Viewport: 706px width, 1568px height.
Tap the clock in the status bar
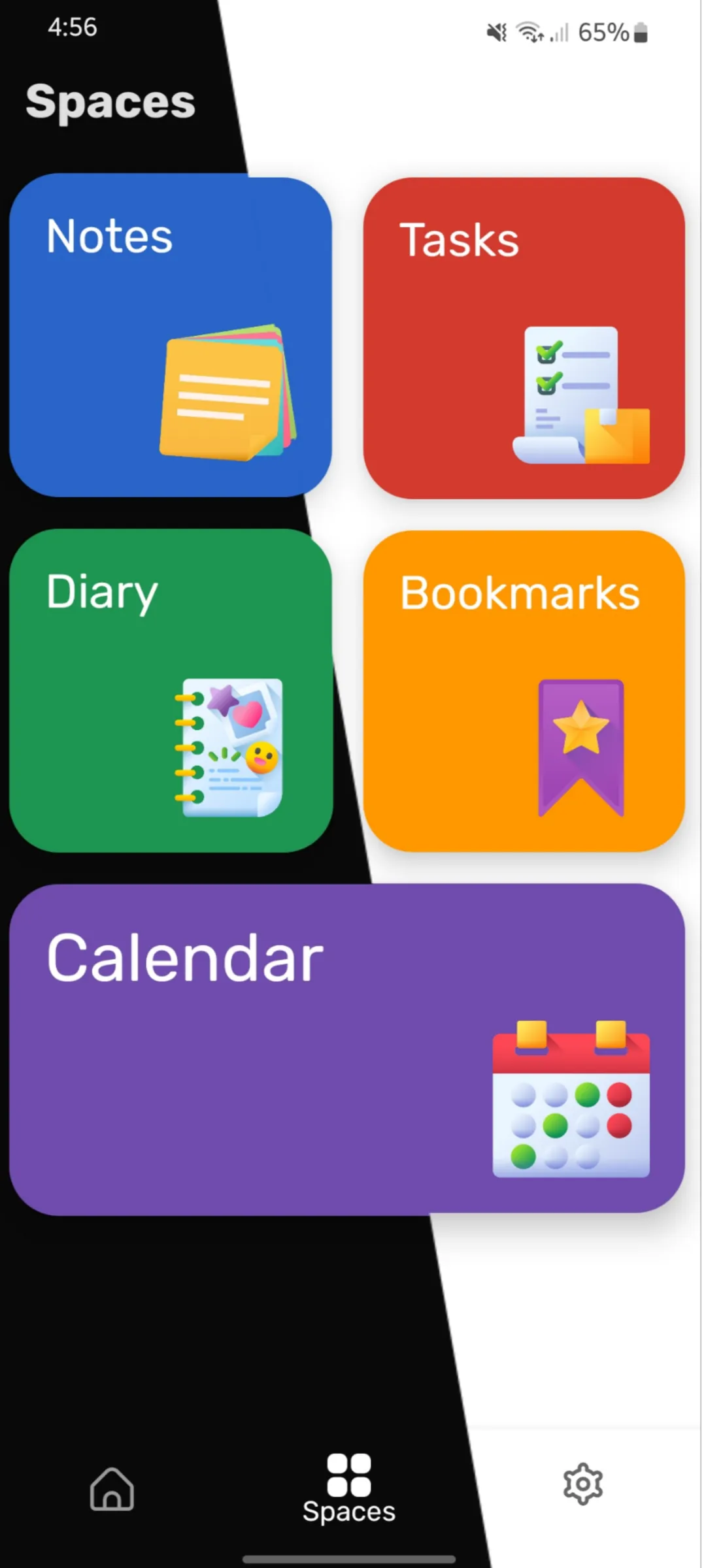(72, 27)
